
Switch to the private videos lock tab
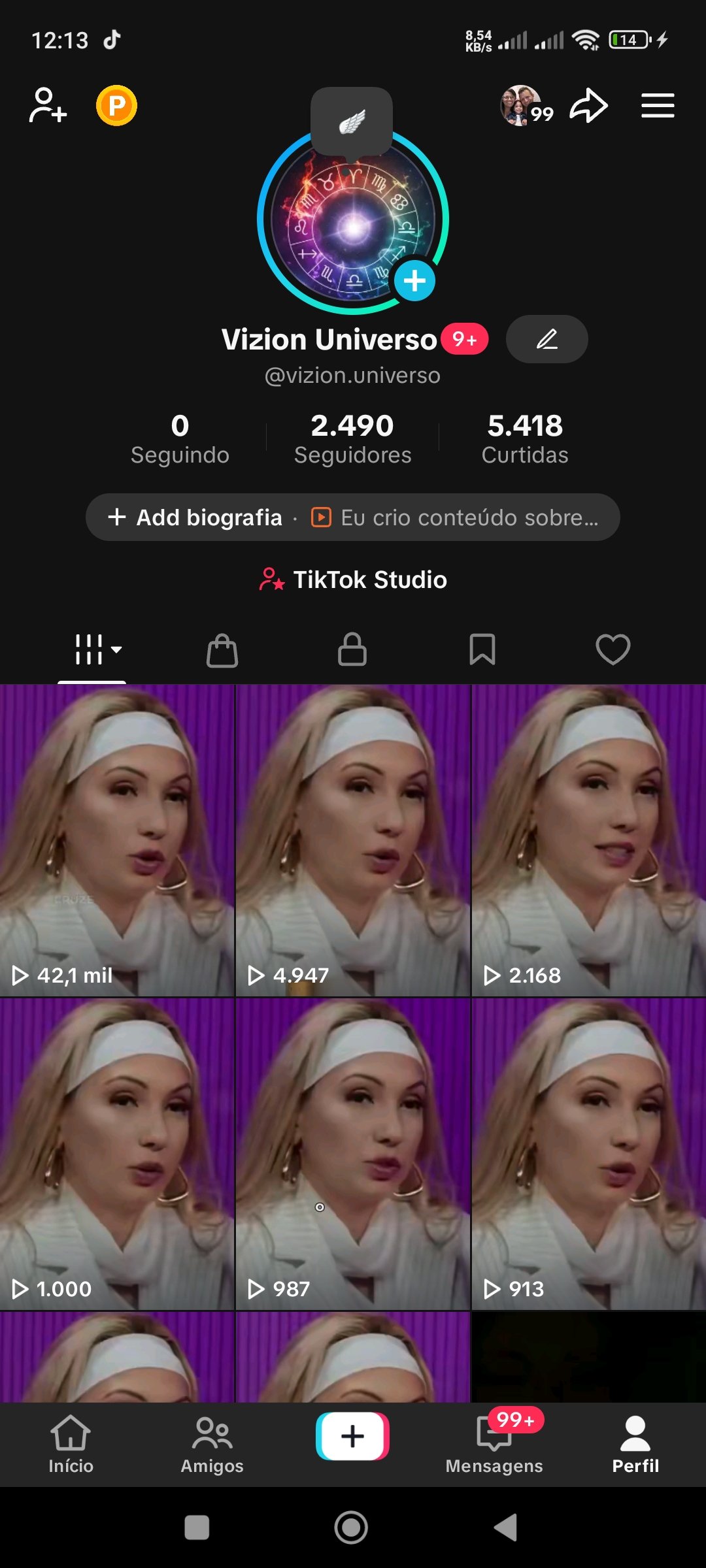click(352, 650)
